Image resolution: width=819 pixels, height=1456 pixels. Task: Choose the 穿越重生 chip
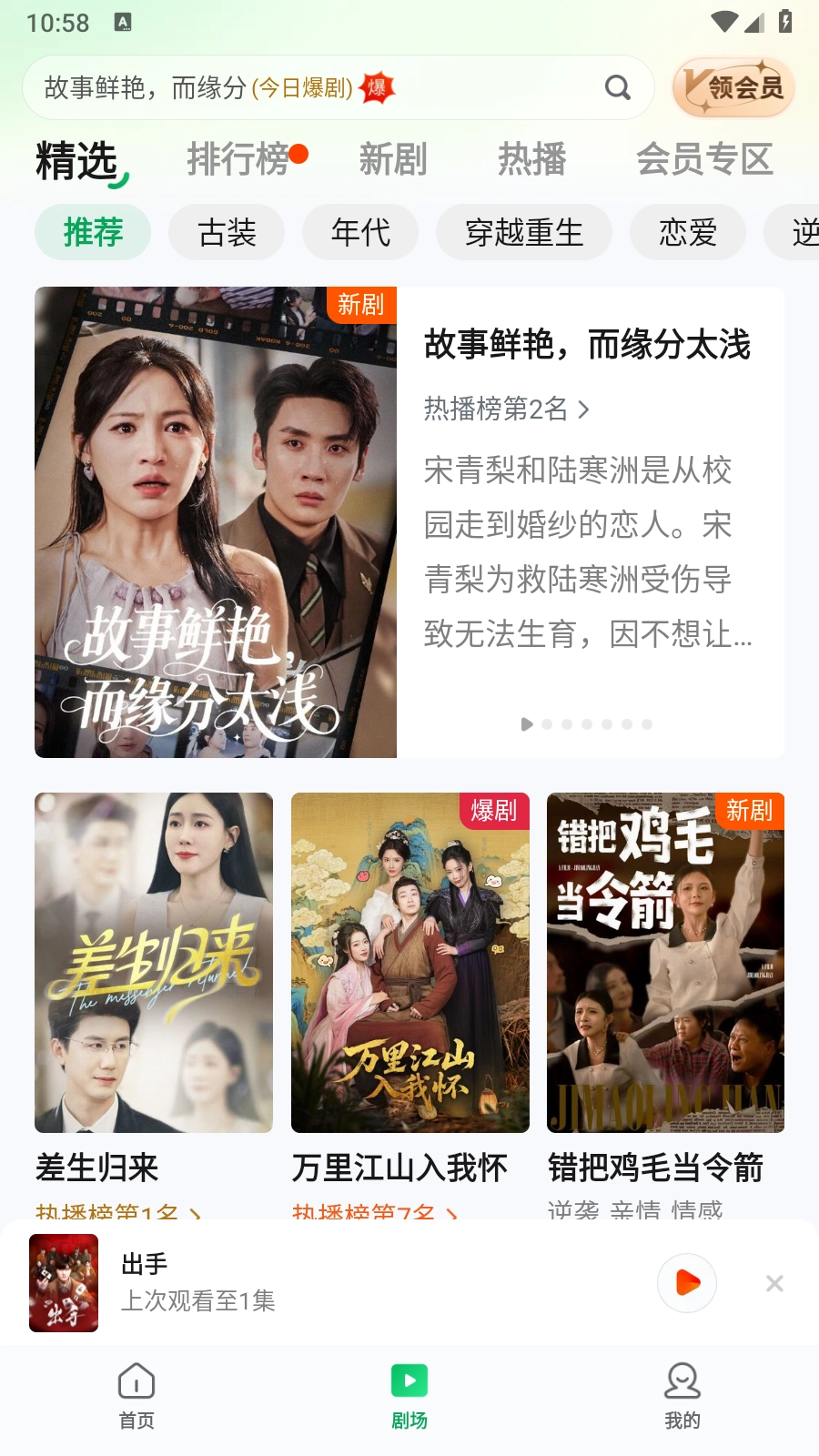(524, 233)
